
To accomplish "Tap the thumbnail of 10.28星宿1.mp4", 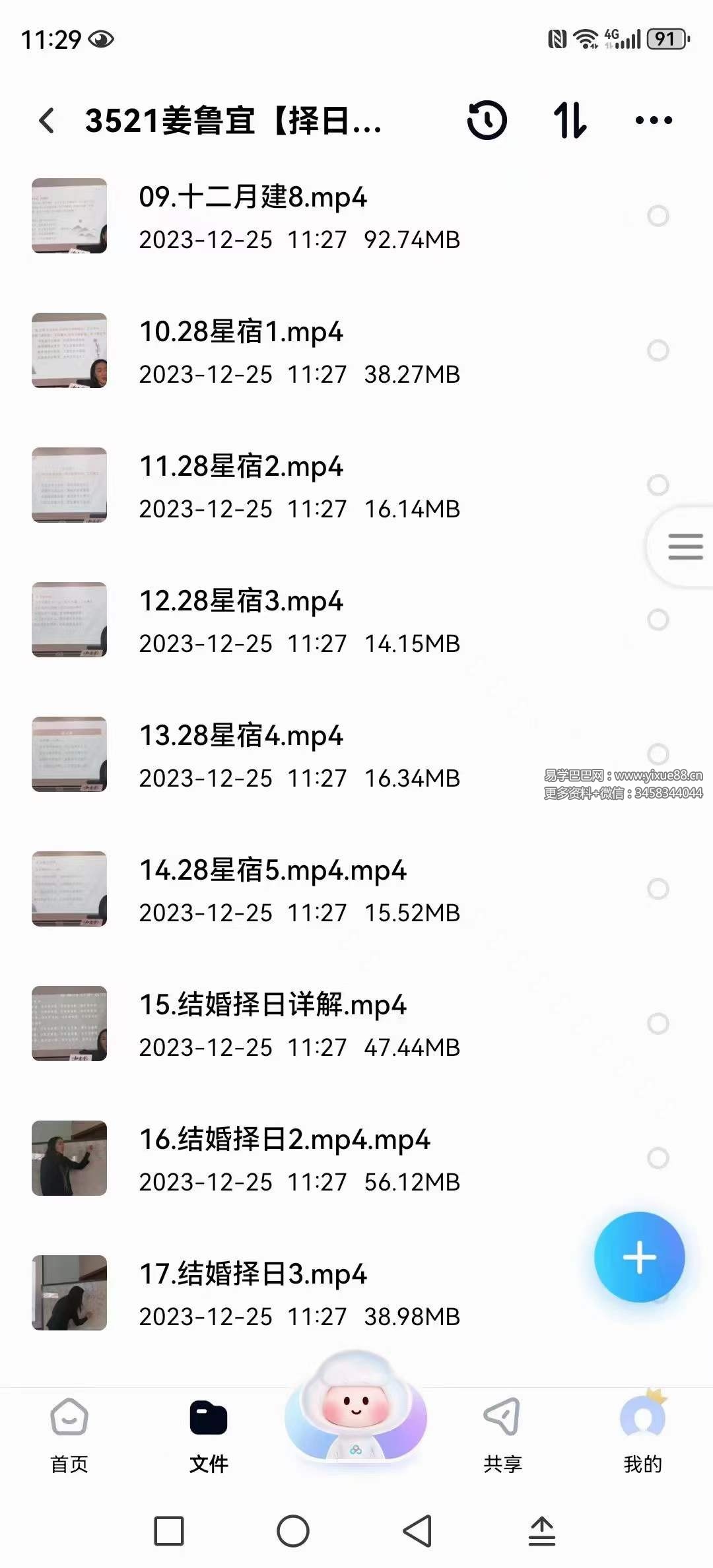I will [x=69, y=350].
